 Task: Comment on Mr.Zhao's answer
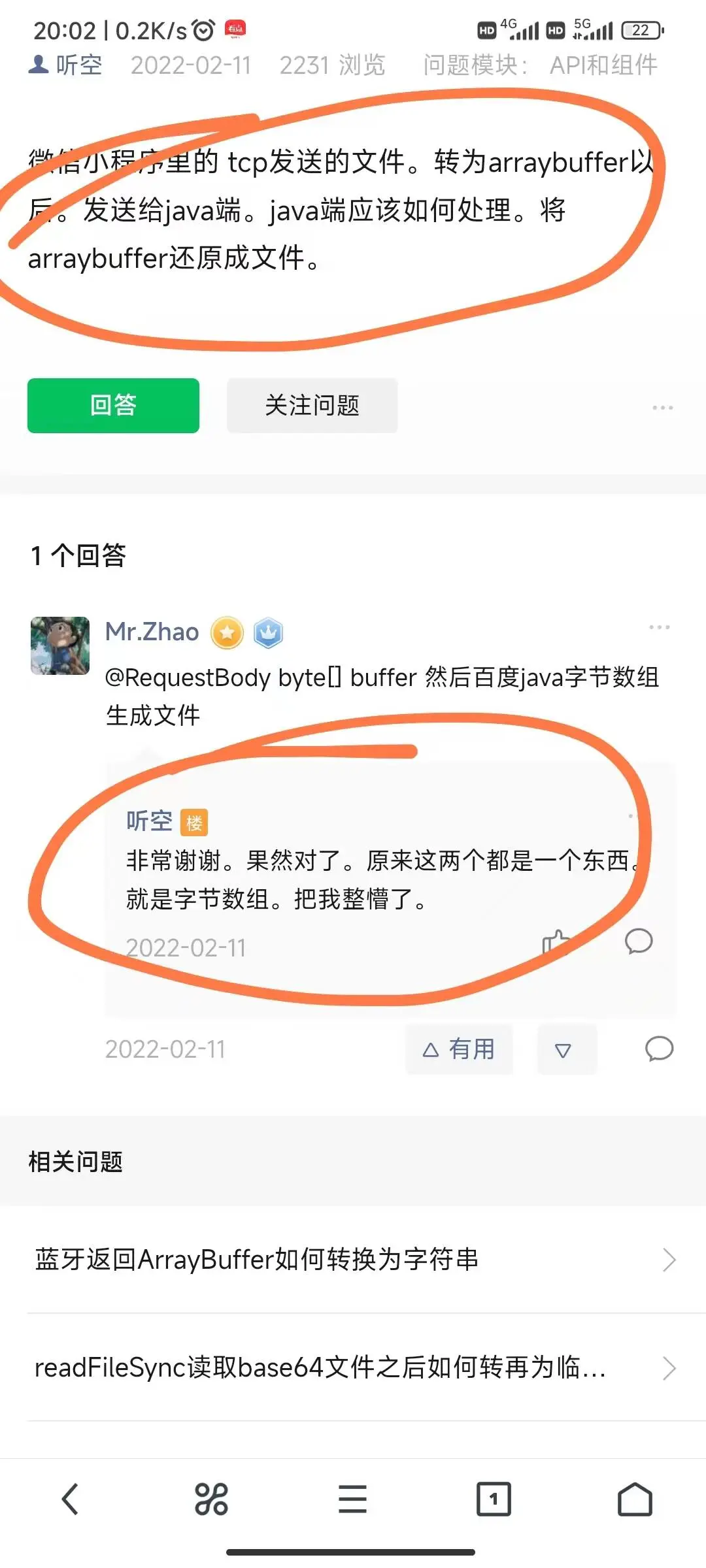[x=659, y=1049]
